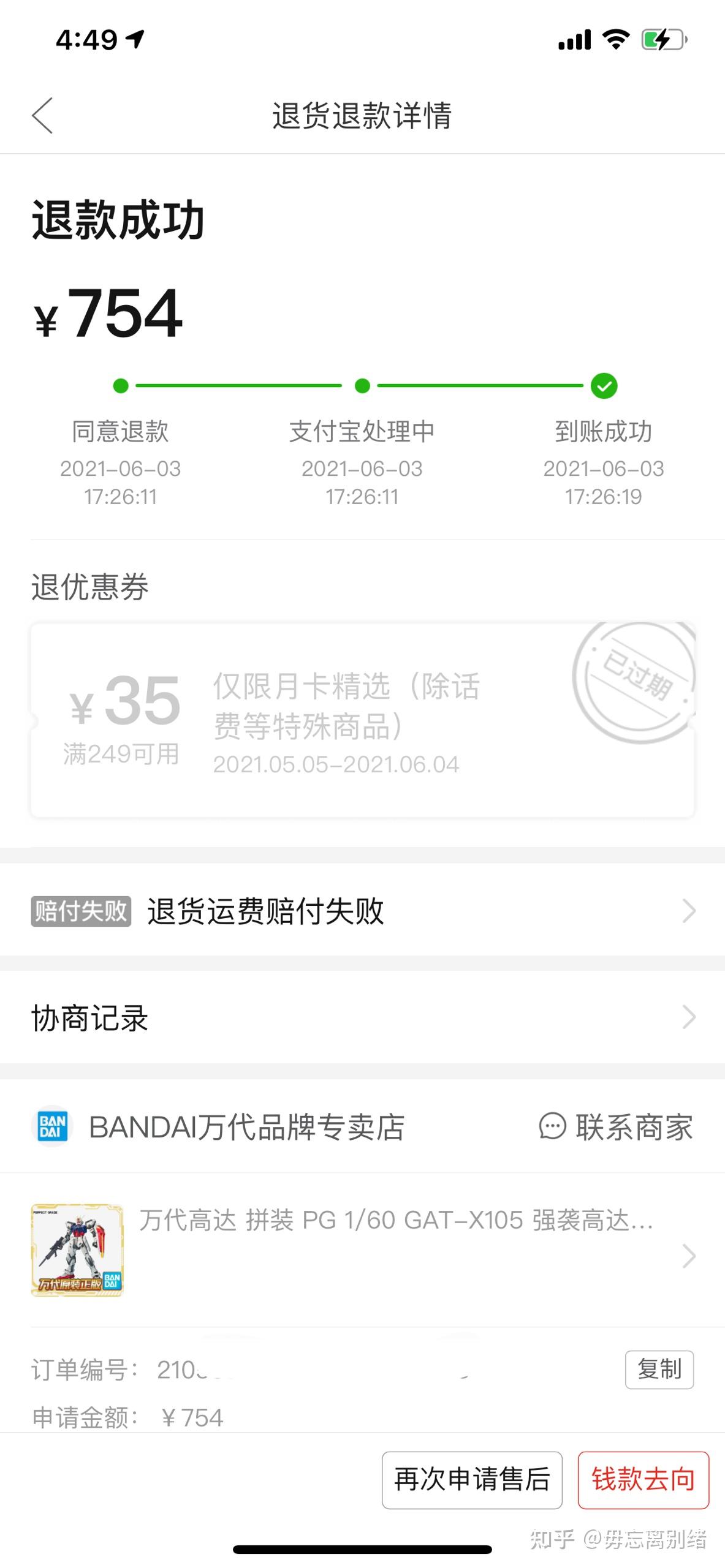The width and height of the screenshot is (725, 1568).
Task: Copy the order number with 复制
Action: [x=659, y=1369]
